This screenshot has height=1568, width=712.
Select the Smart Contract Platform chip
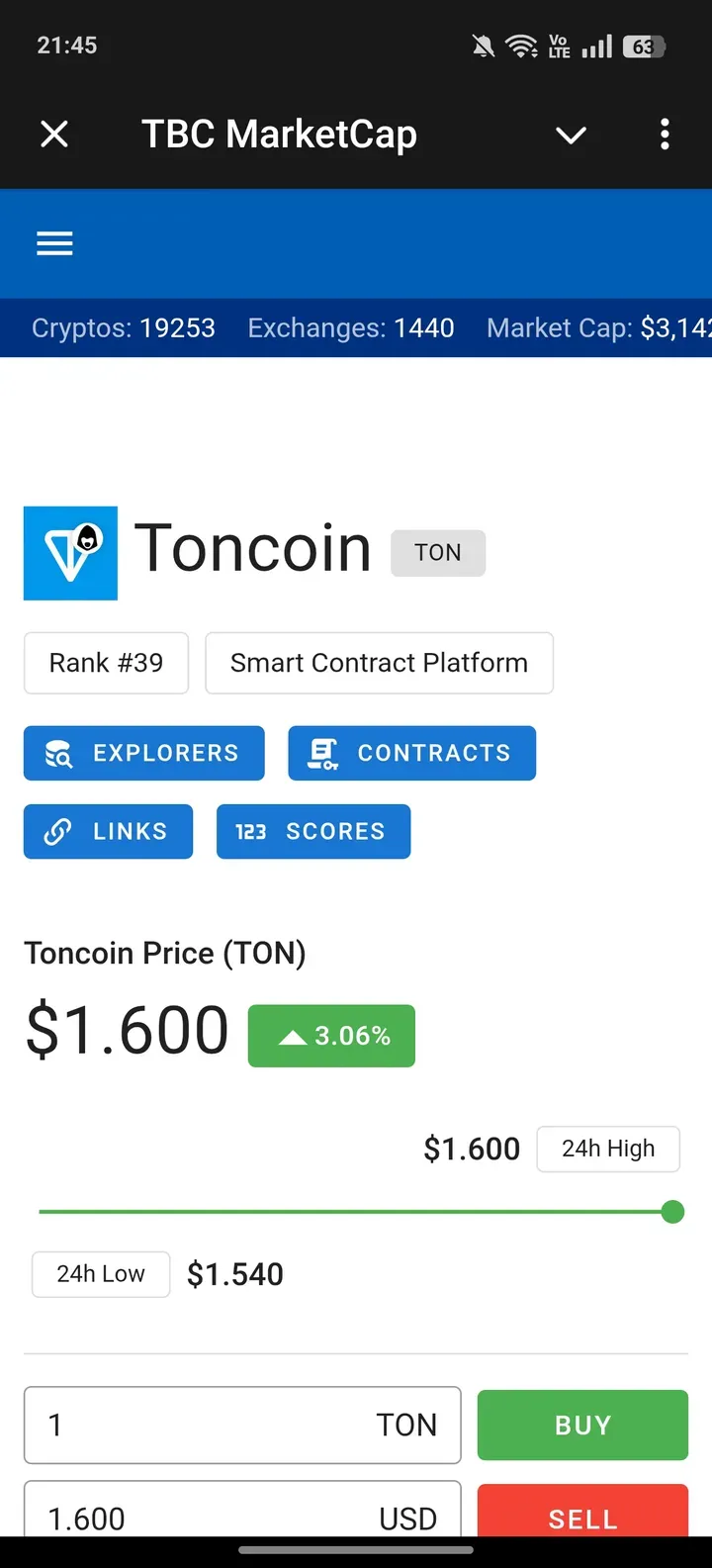pos(379,663)
